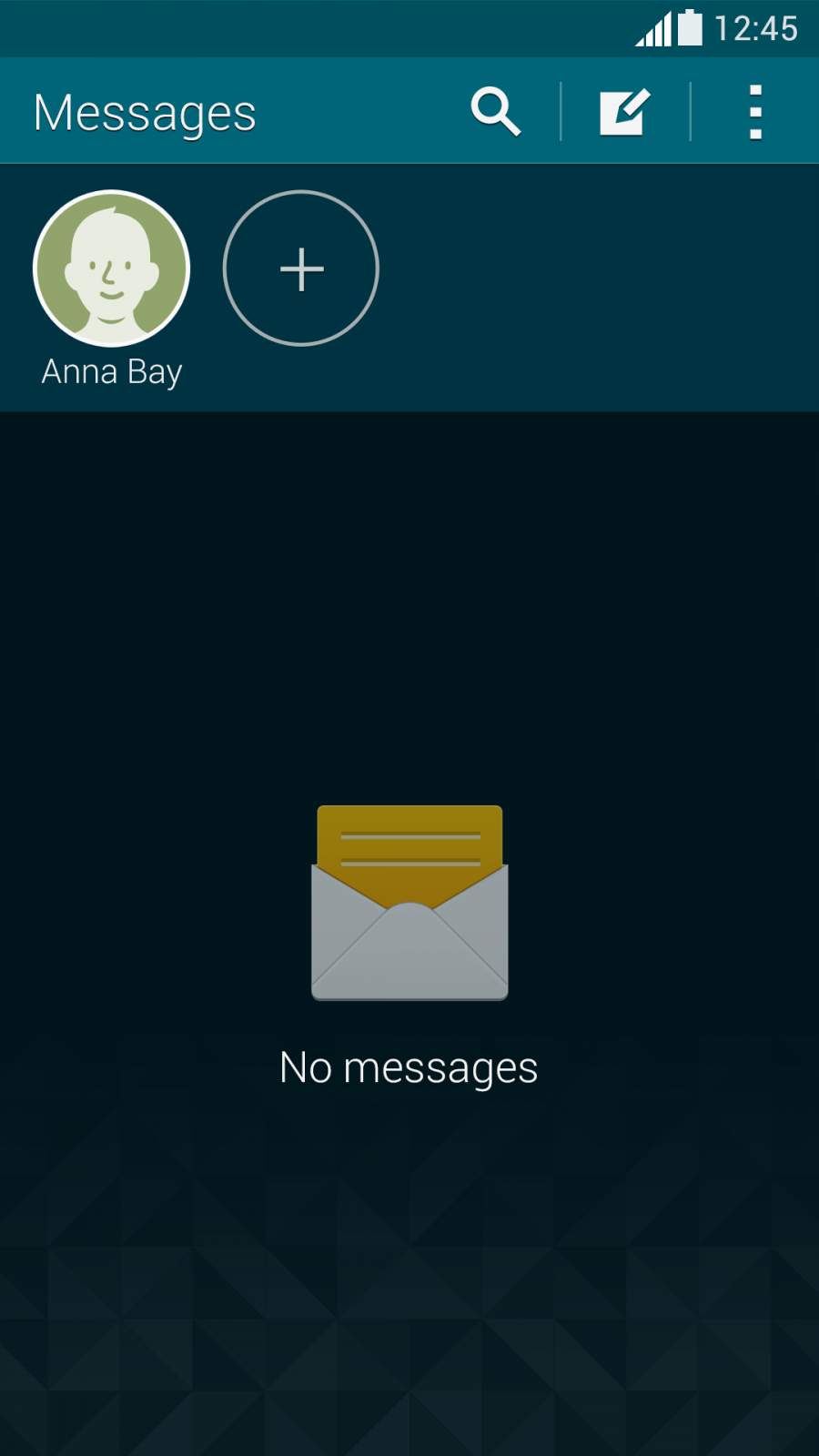Add a new priority sender
The height and width of the screenshot is (1456, 819).
click(x=301, y=269)
